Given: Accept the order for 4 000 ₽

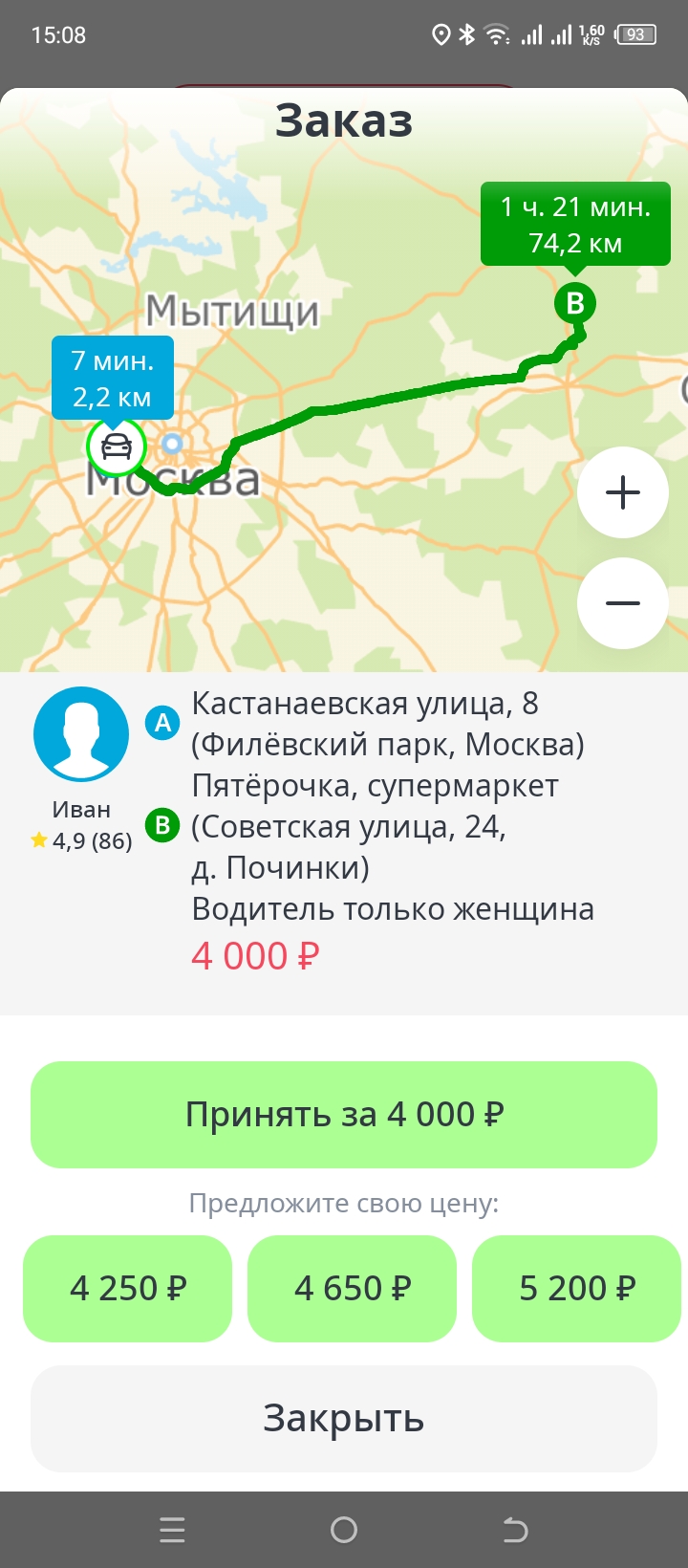Looking at the screenshot, I should (344, 1114).
